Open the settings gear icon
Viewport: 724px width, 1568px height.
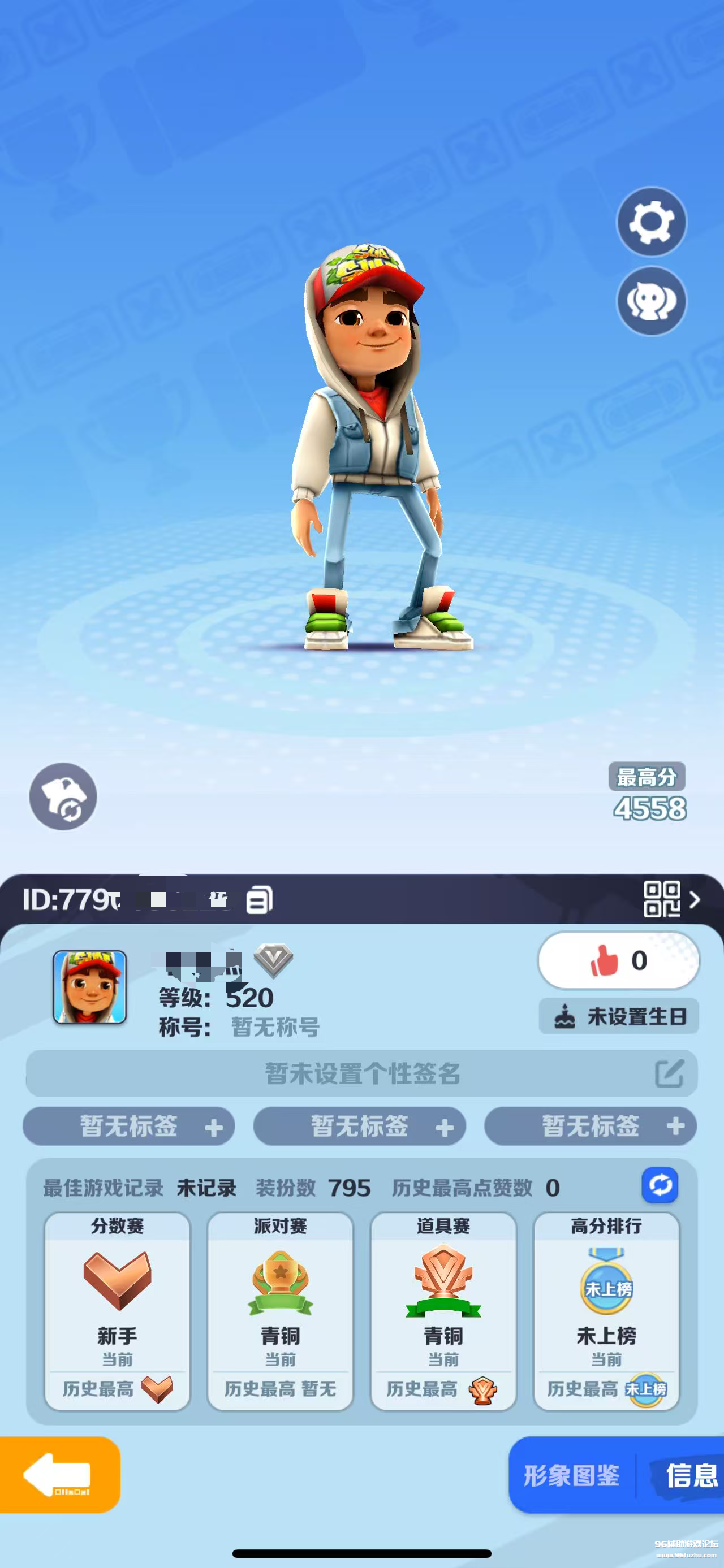[651, 222]
